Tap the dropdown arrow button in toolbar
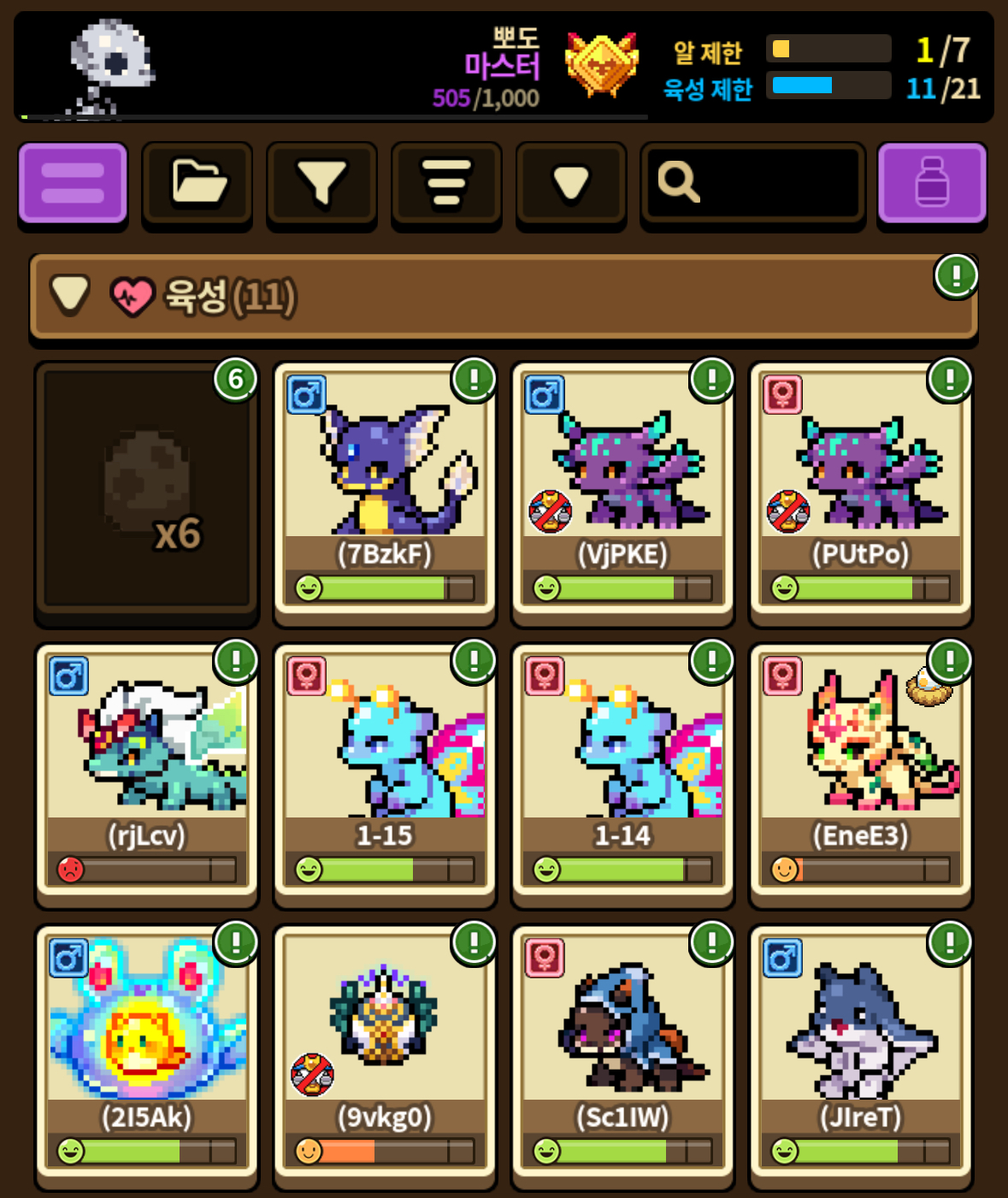 (571, 183)
